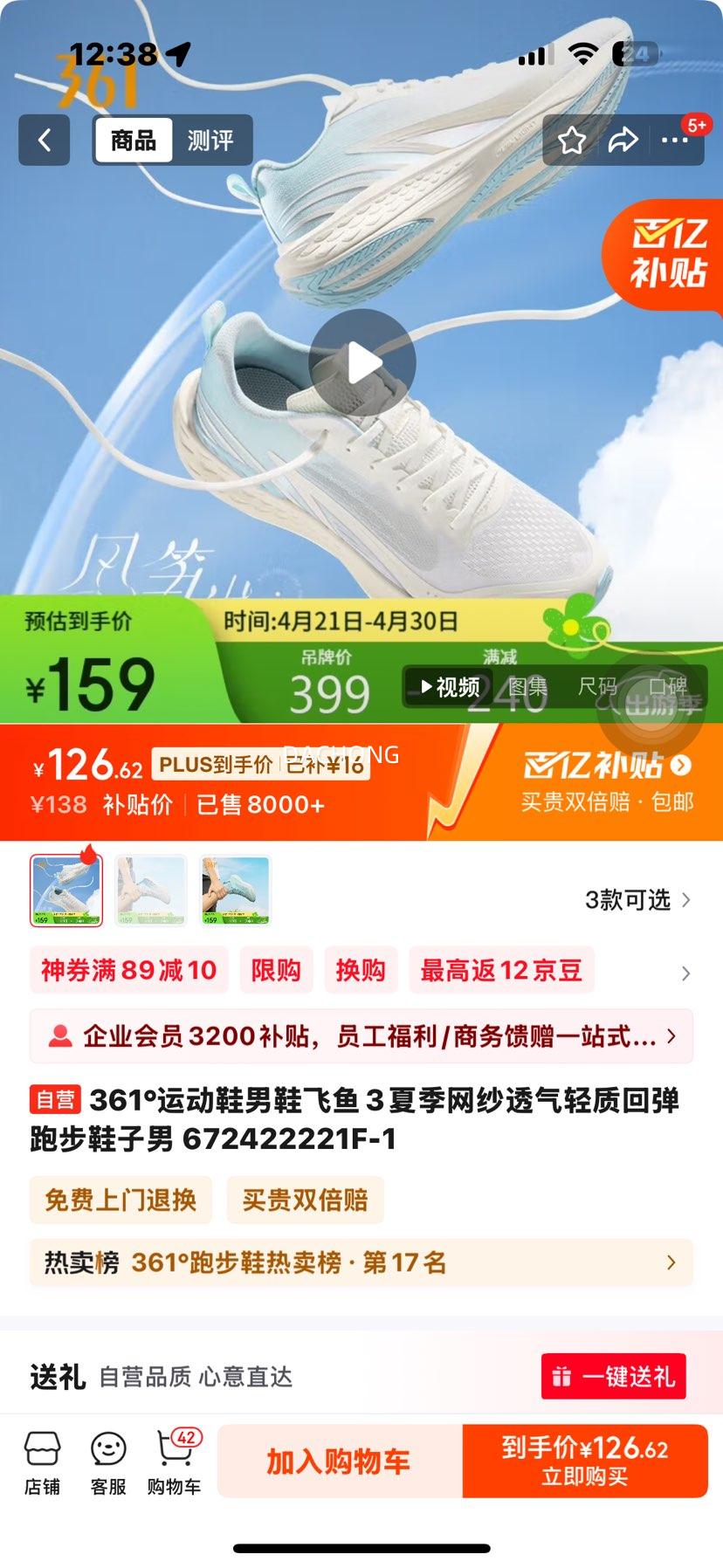Tap the gift icon on 一键送礼

pyautogui.click(x=561, y=1375)
